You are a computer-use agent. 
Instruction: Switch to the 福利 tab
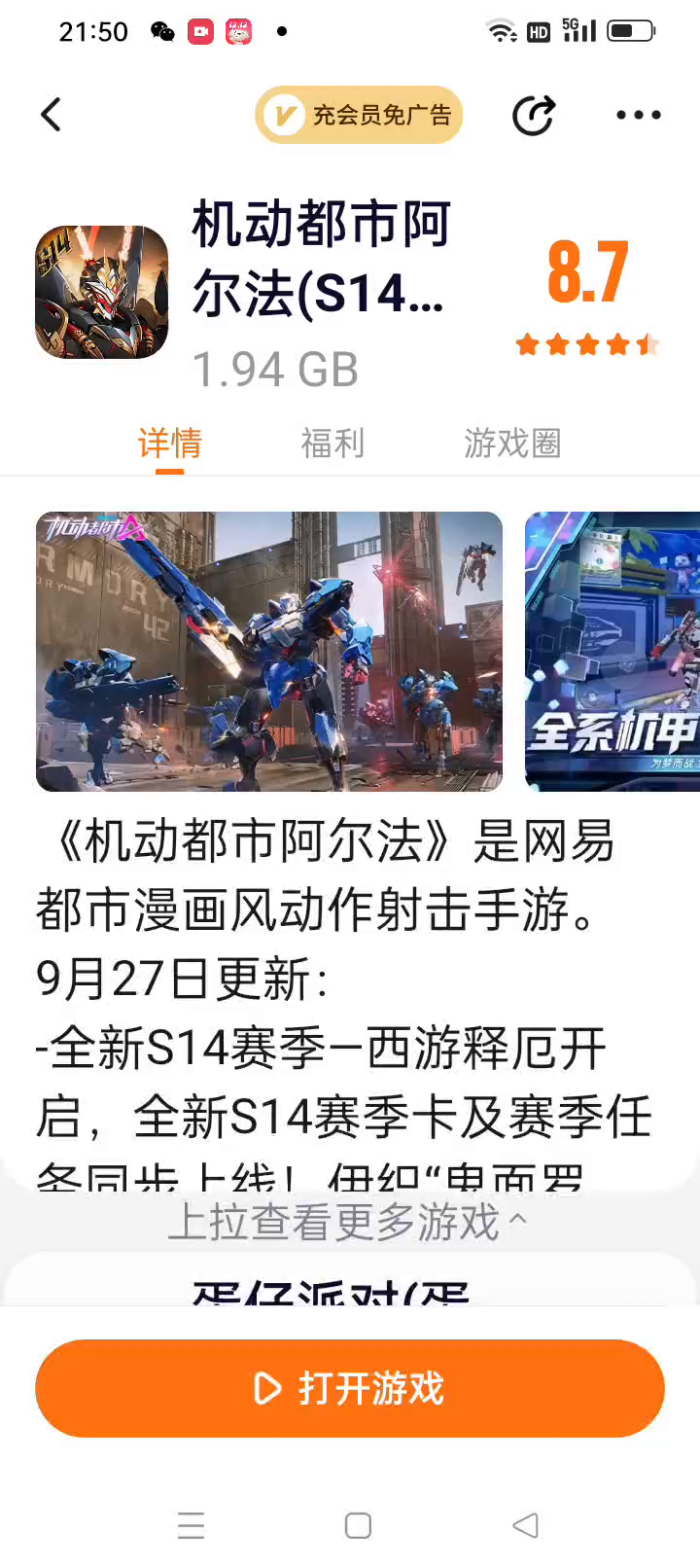tap(332, 444)
